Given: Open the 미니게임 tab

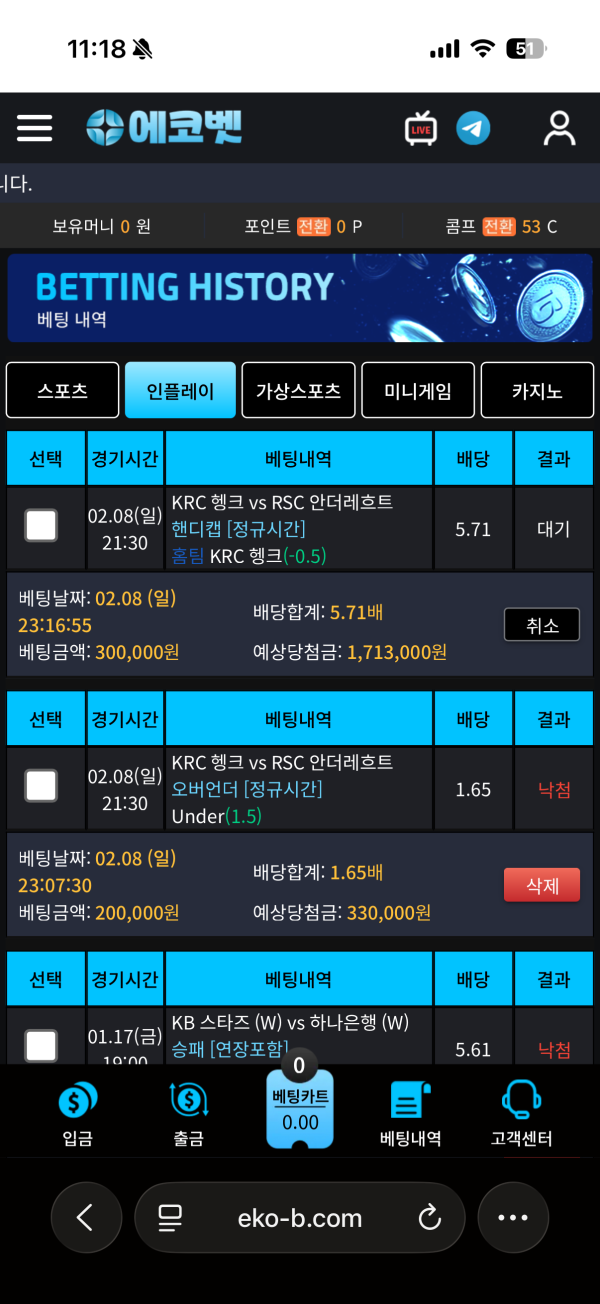Looking at the screenshot, I should tap(417, 390).
